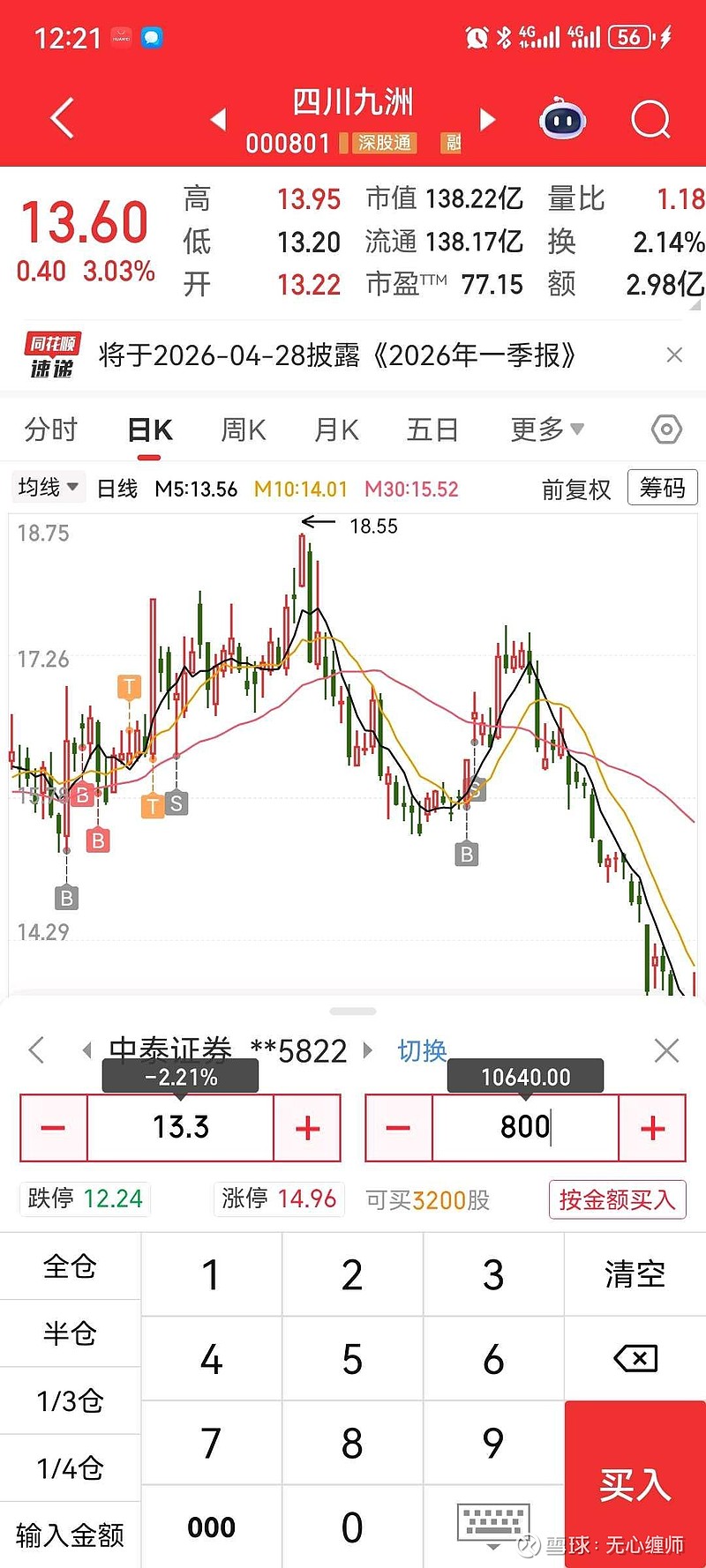Switch to the 分时 intraday tab

pyautogui.click(x=53, y=429)
